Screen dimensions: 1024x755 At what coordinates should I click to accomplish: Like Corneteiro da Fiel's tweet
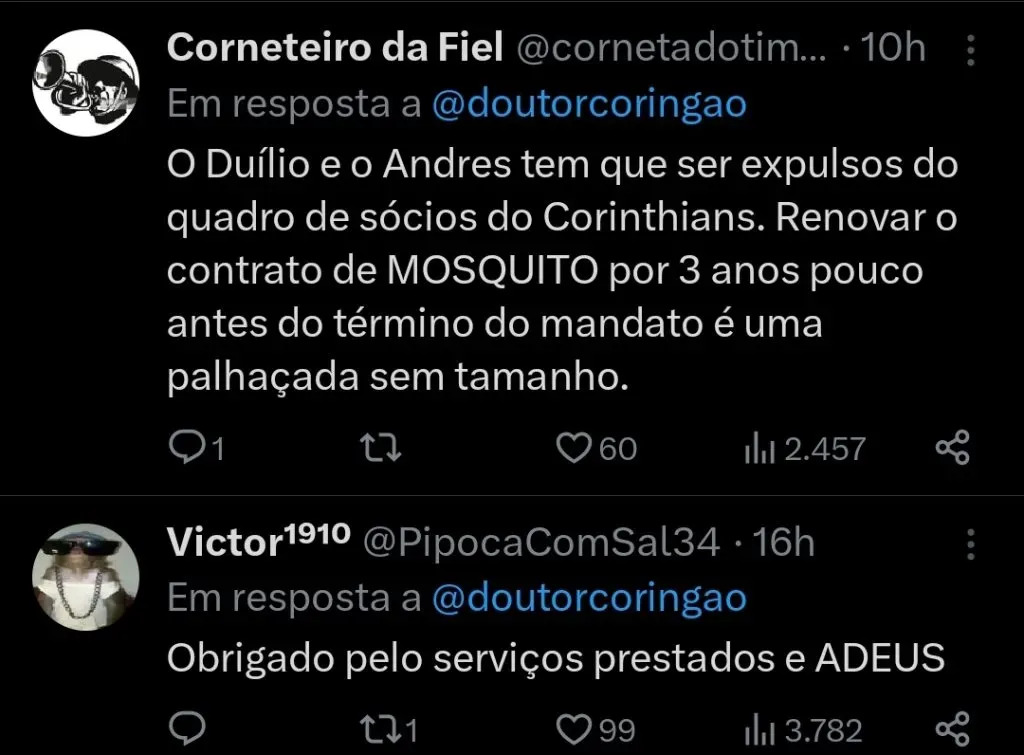574,449
